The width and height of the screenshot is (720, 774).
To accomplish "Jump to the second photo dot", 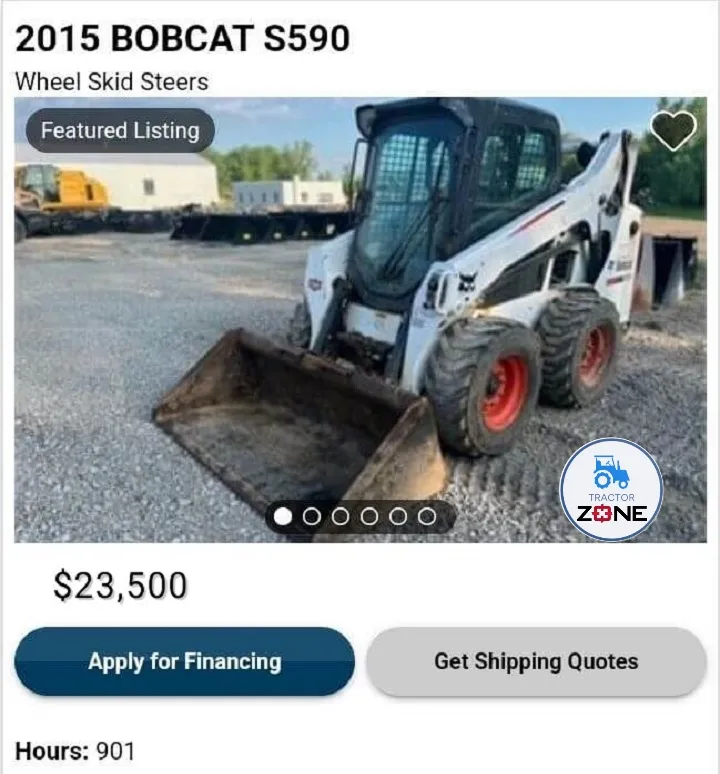I will (x=312, y=516).
